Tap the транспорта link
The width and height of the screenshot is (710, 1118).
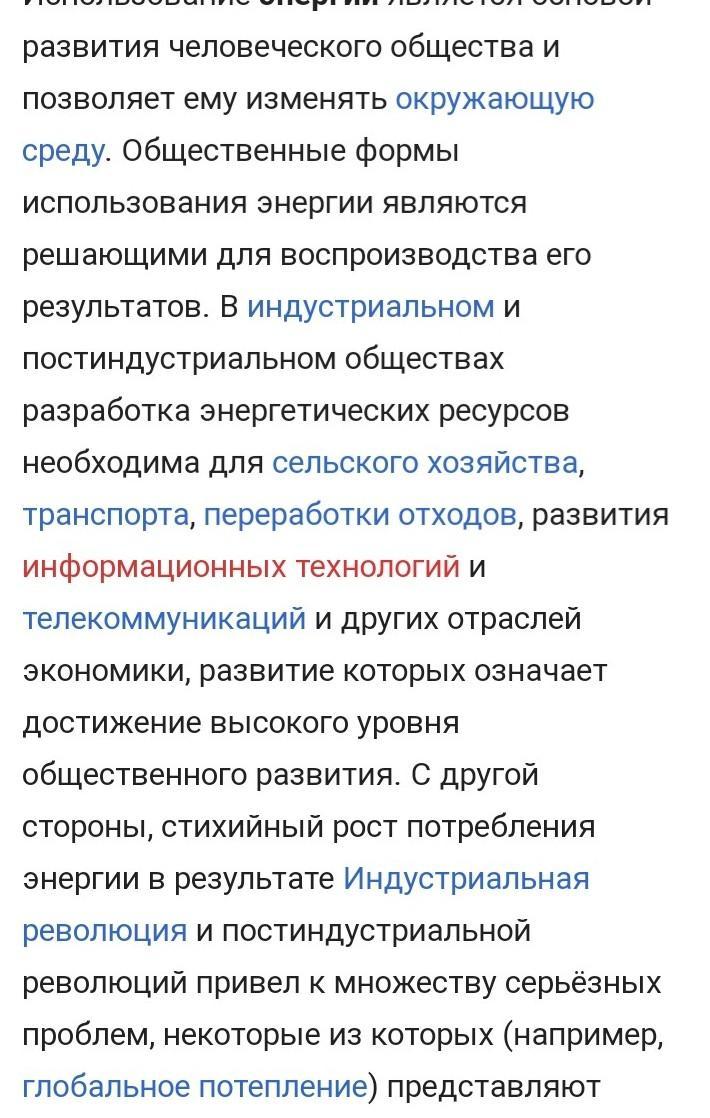106,516
